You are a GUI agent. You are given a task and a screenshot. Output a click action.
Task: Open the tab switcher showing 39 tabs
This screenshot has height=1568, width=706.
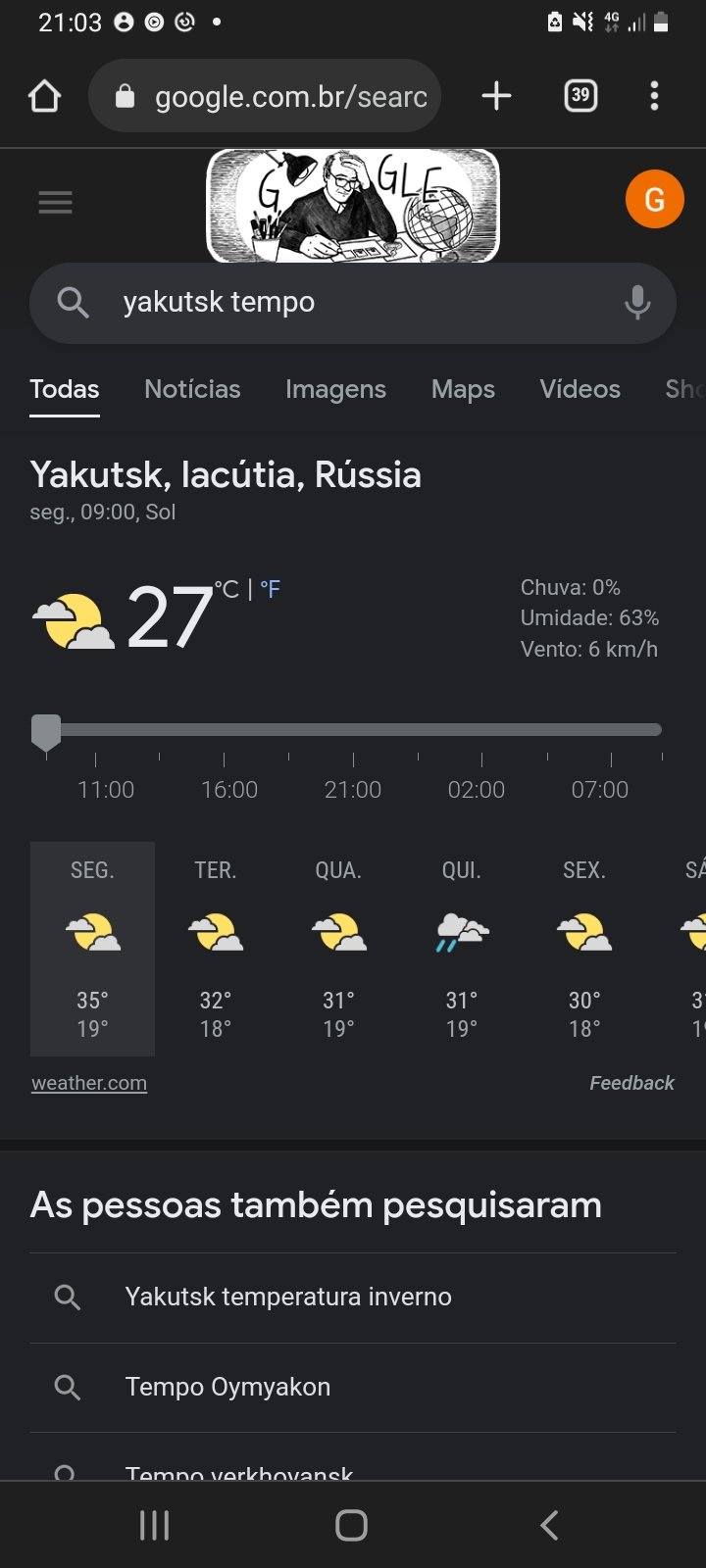[580, 96]
